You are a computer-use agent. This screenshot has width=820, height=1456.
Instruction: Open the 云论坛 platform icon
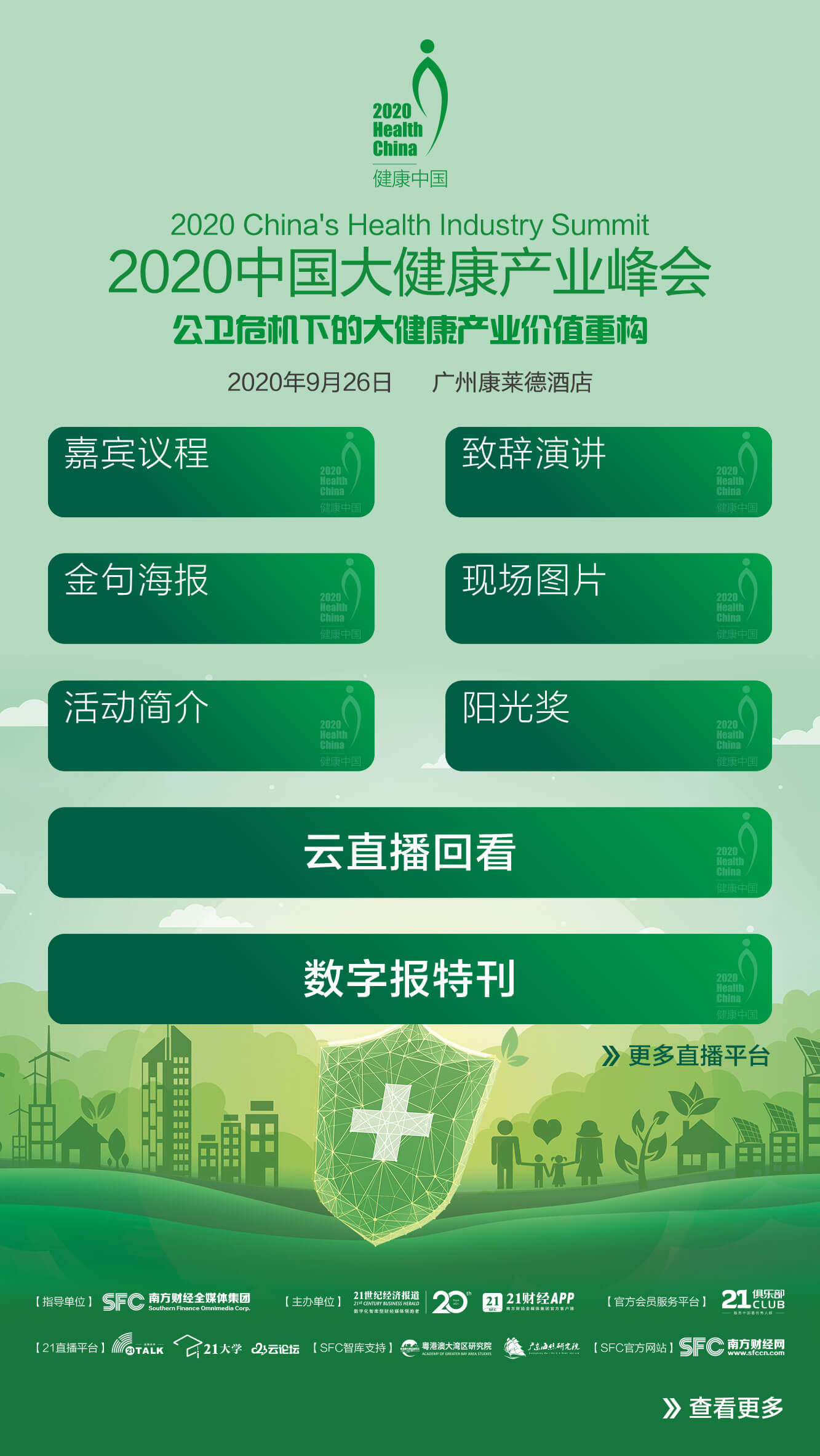click(278, 1348)
